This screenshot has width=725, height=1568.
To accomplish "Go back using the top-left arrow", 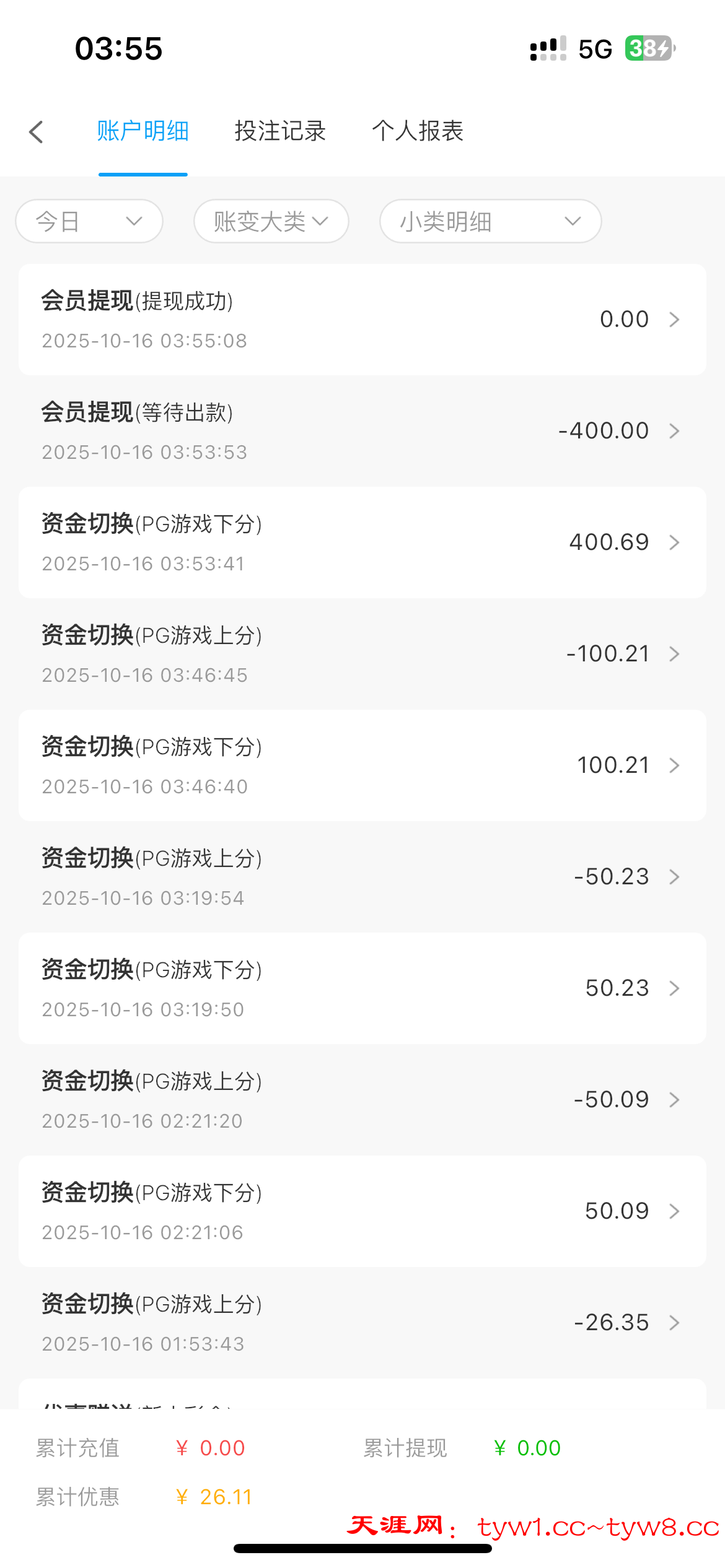I will click(37, 132).
